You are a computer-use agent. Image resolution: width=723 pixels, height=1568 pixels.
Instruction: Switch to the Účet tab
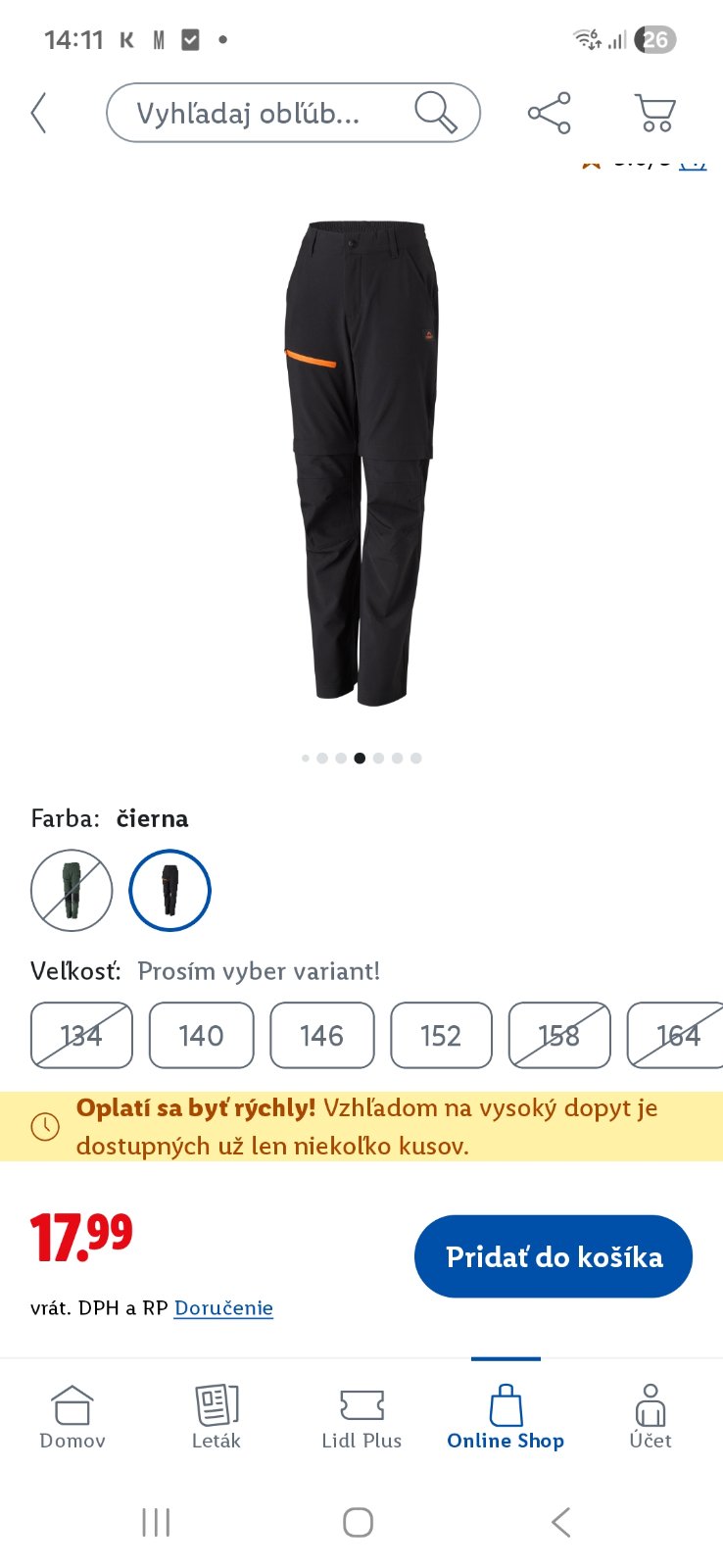tap(651, 1416)
